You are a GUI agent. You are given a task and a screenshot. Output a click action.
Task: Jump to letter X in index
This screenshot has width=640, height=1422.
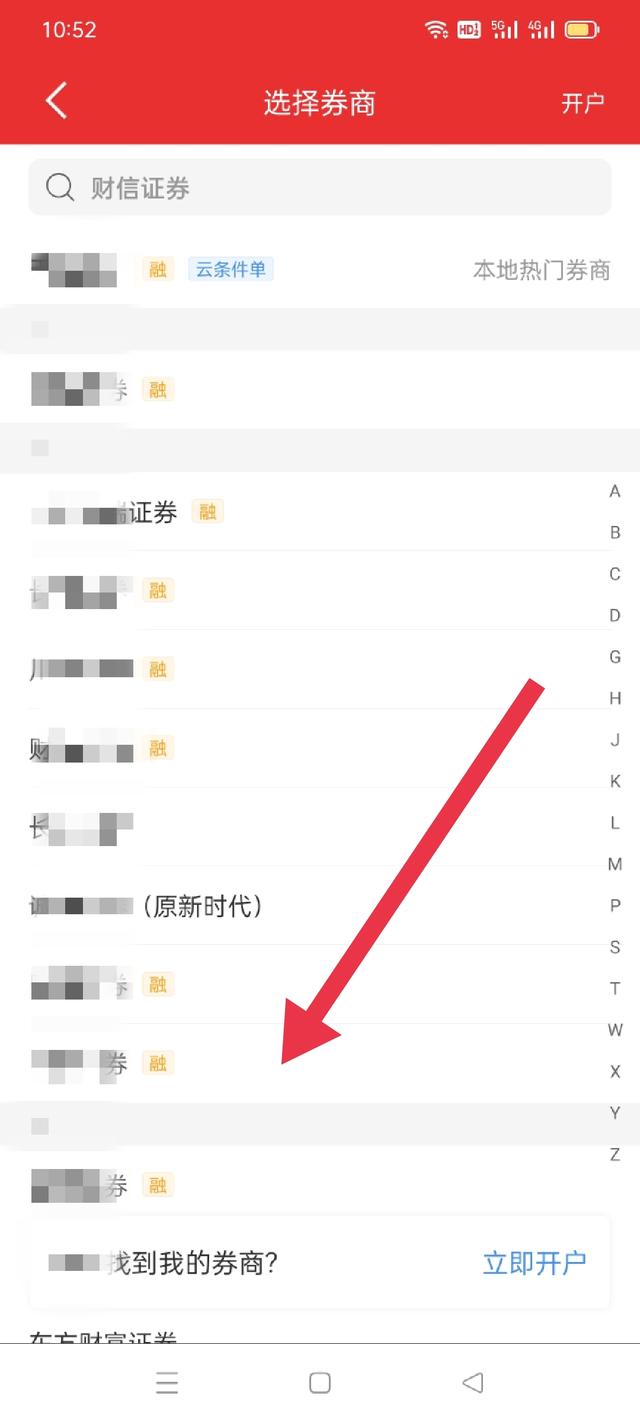point(615,1071)
